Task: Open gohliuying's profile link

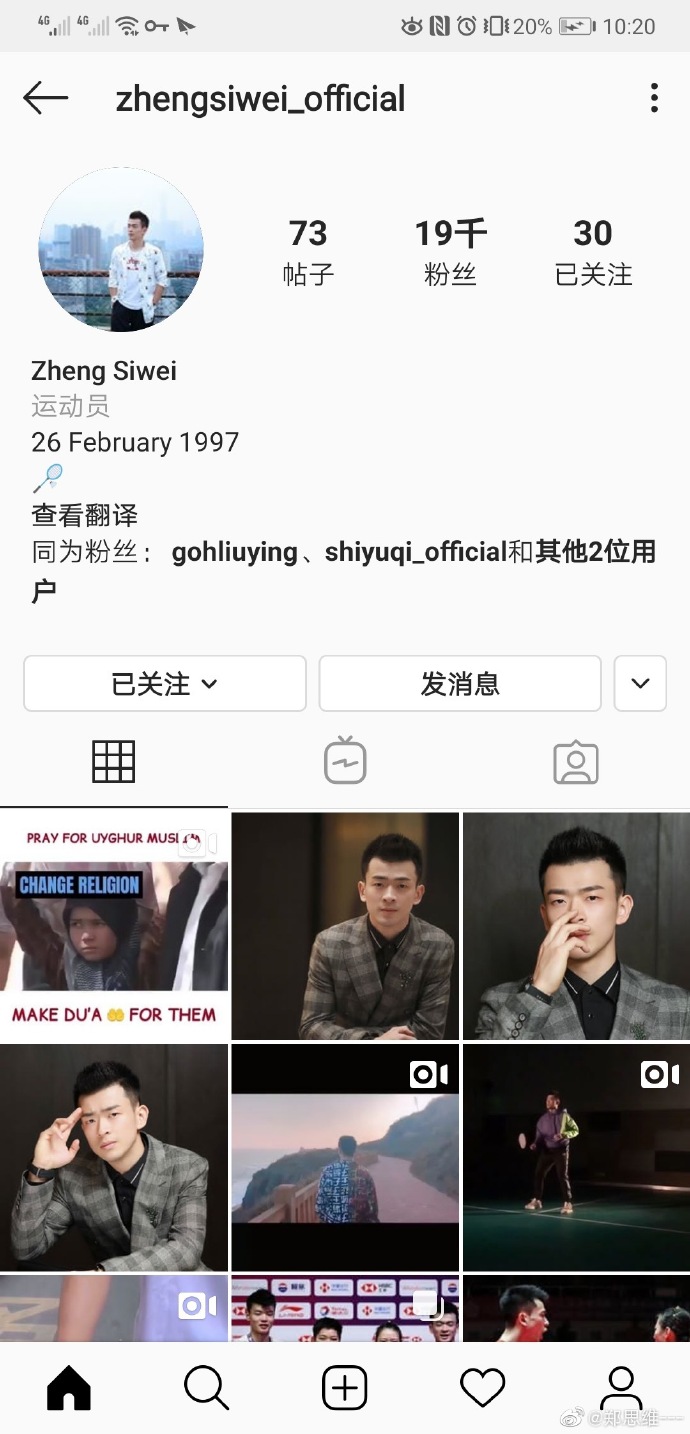Action: [x=234, y=552]
